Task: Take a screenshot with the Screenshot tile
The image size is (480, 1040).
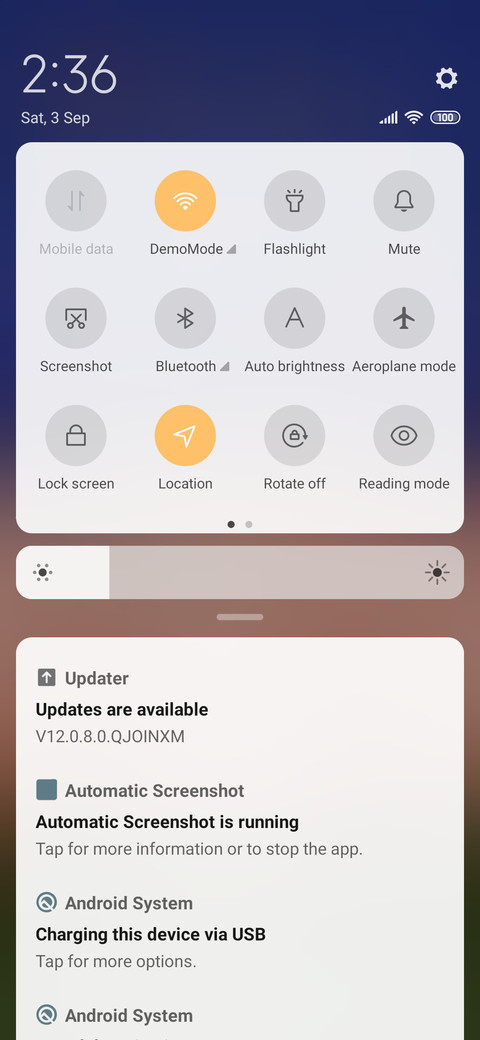Action: click(76, 318)
